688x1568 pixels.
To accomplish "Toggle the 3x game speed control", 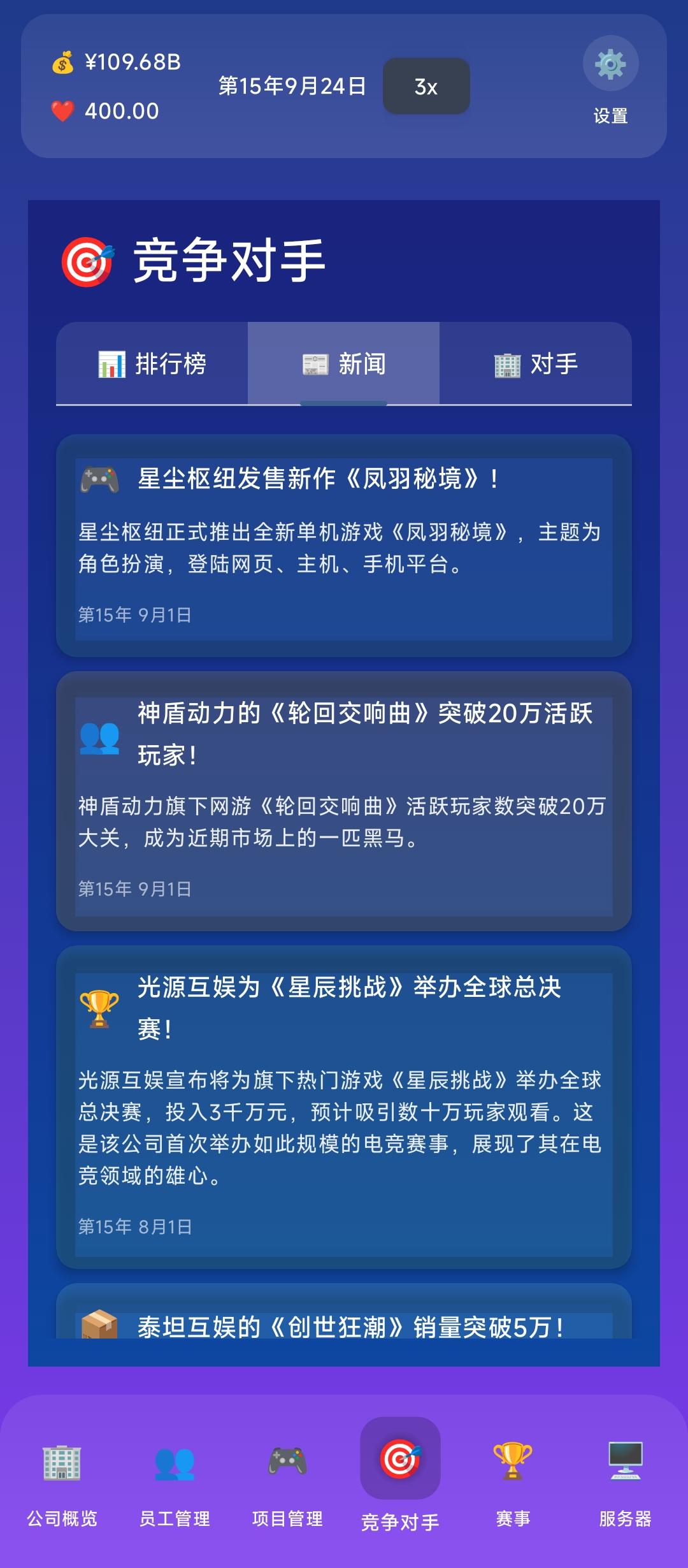I will point(426,87).
